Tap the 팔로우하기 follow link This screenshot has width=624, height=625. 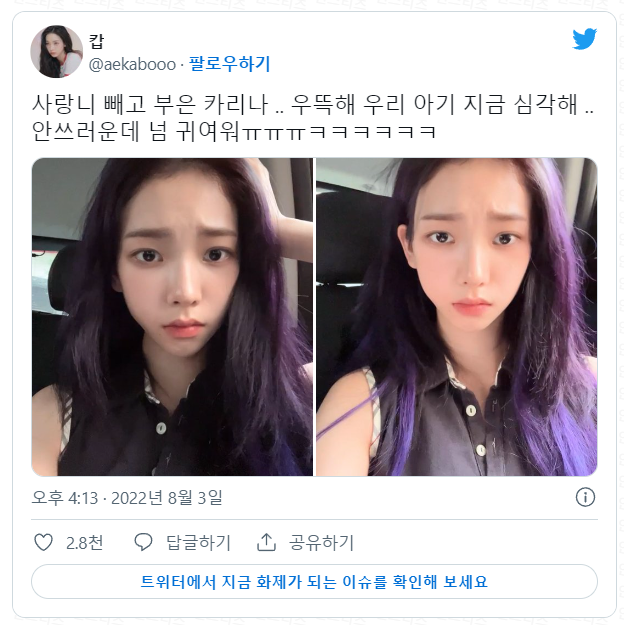tap(228, 64)
